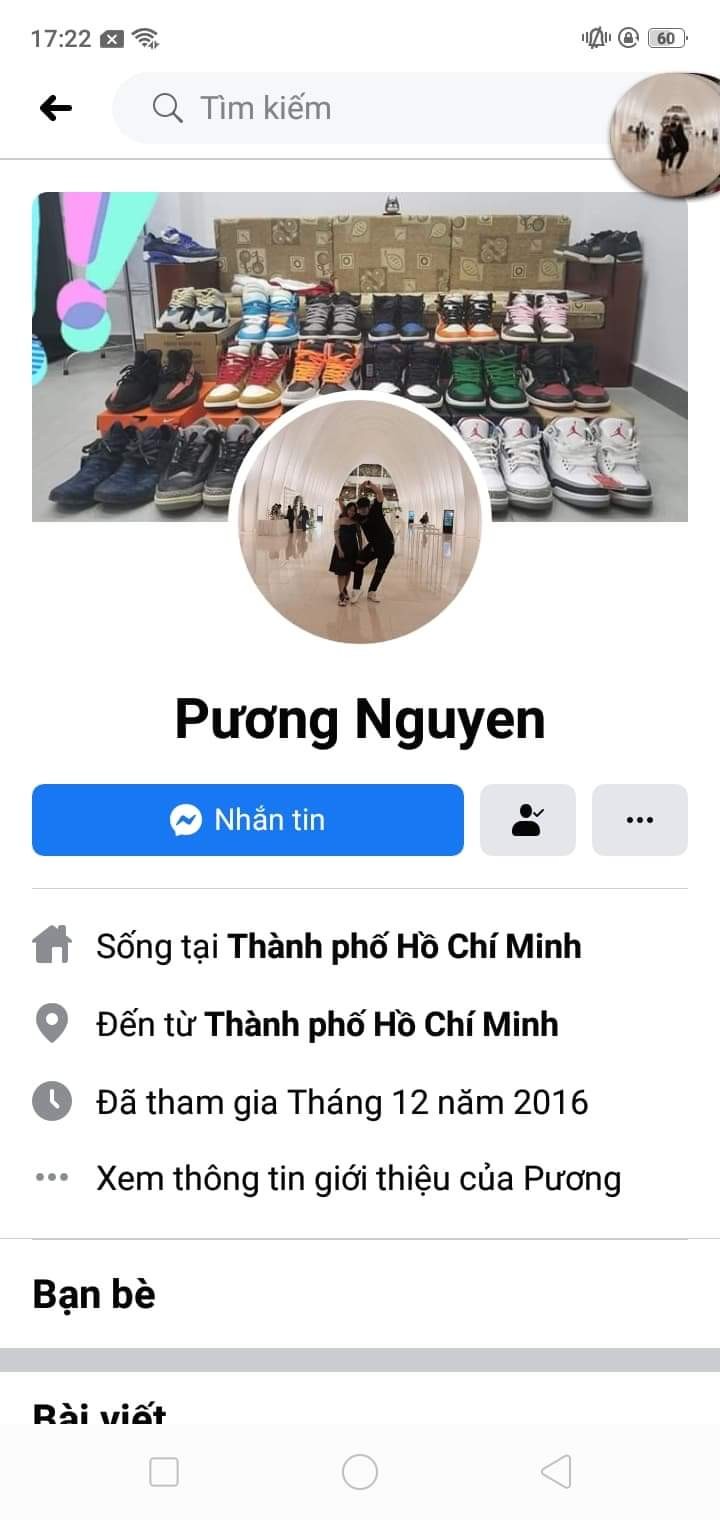This screenshot has width=720, height=1520.
Task: Open recent apps from navigation bar
Action: pos(164,1472)
